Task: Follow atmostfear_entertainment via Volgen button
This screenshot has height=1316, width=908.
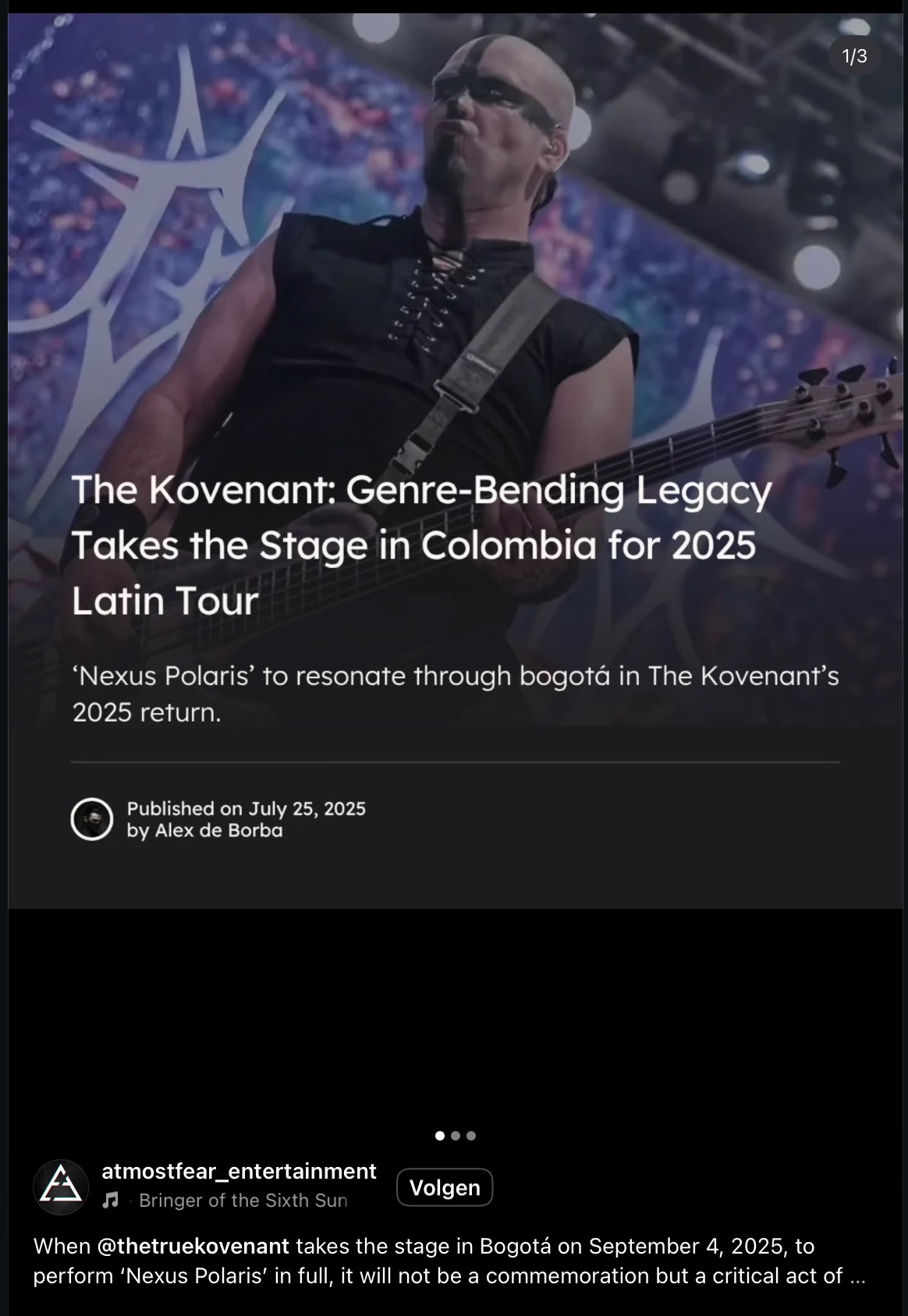Action: [444, 1187]
